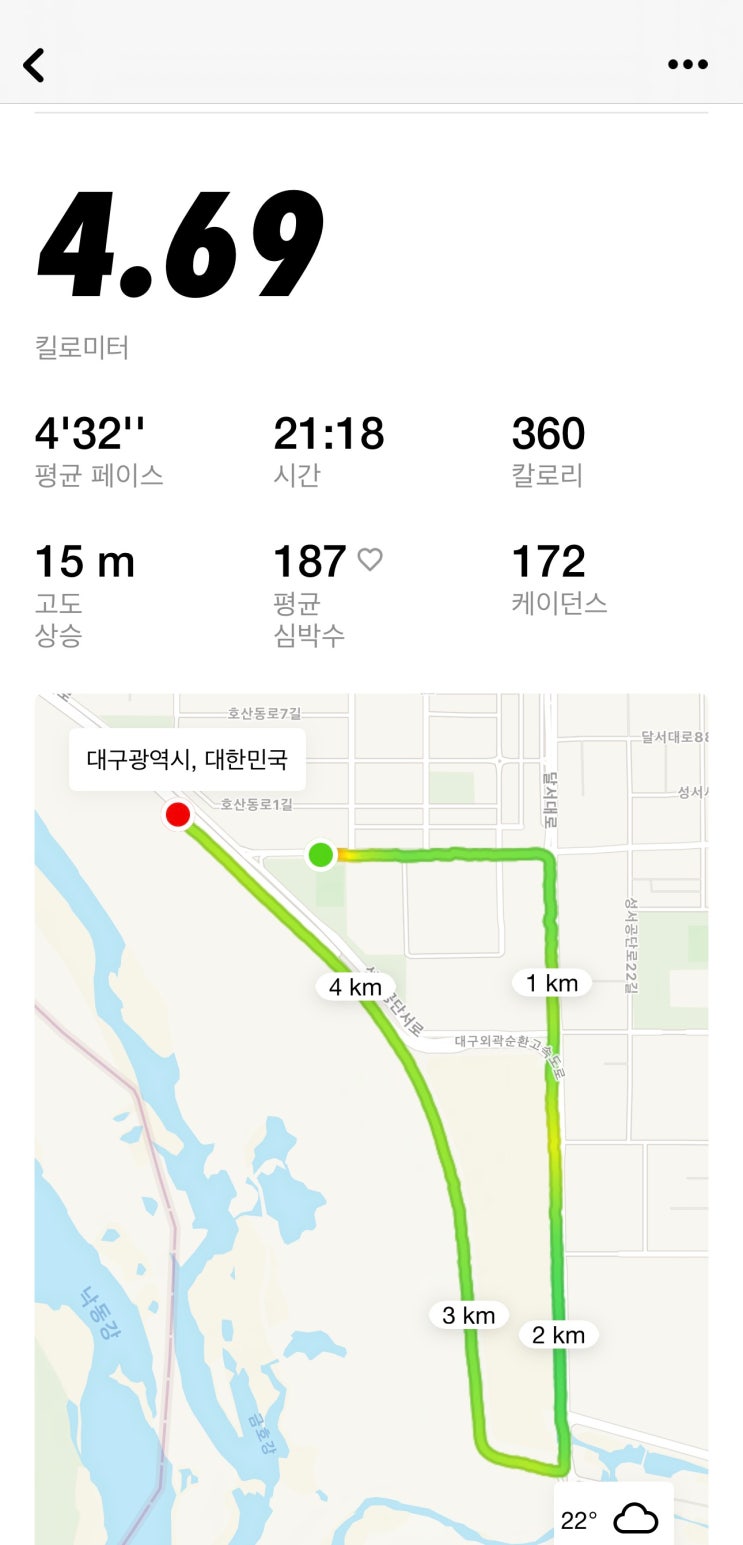This screenshot has height=1545, width=743.
Task: Go back using the back chevron
Action: tap(34, 64)
